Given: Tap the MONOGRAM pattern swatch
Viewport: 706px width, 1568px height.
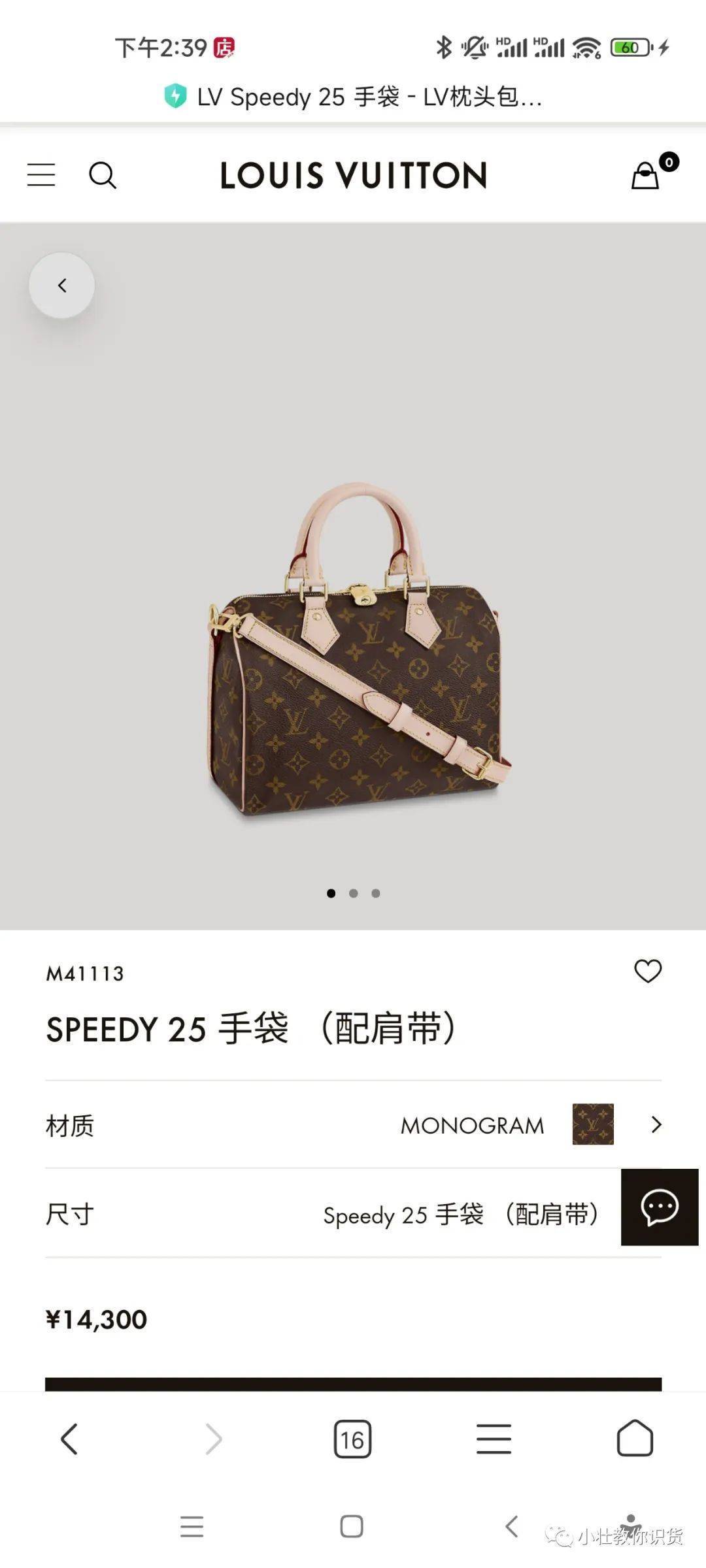Looking at the screenshot, I should [x=592, y=1125].
